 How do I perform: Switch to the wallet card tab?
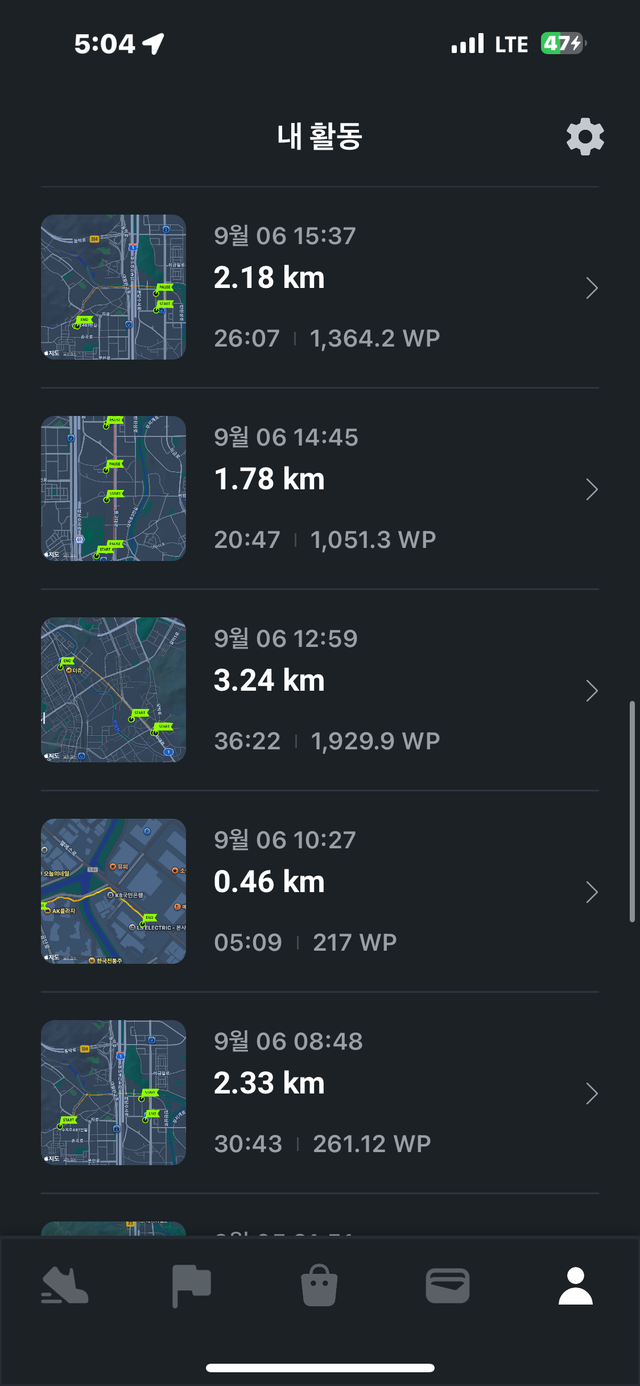(x=447, y=1286)
